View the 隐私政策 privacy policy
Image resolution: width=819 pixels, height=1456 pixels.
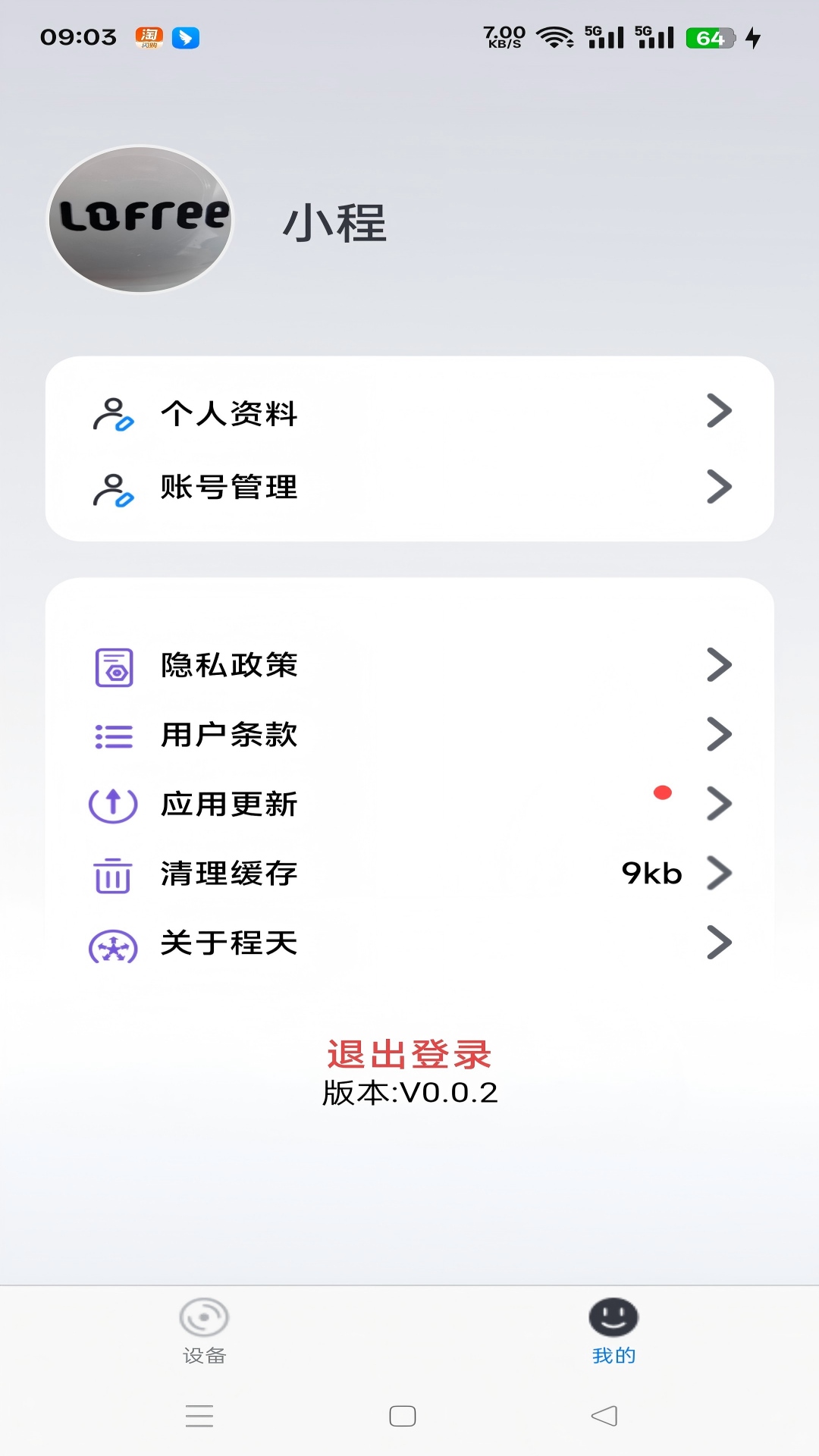coord(409,665)
